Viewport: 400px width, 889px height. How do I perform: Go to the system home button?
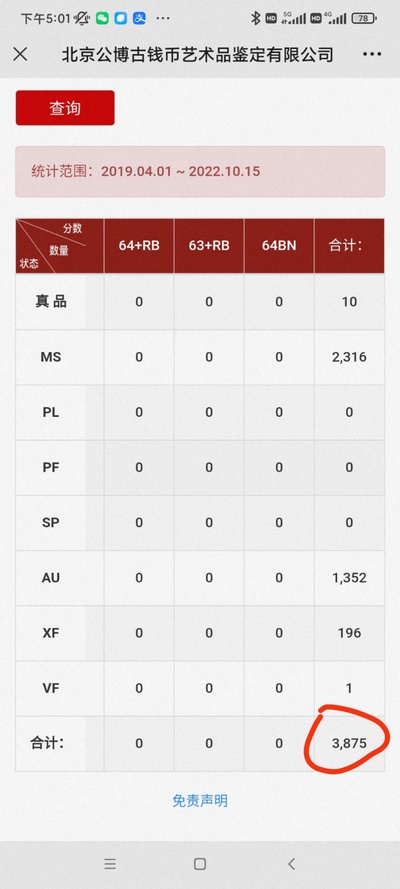pyautogui.click(x=199, y=863)
